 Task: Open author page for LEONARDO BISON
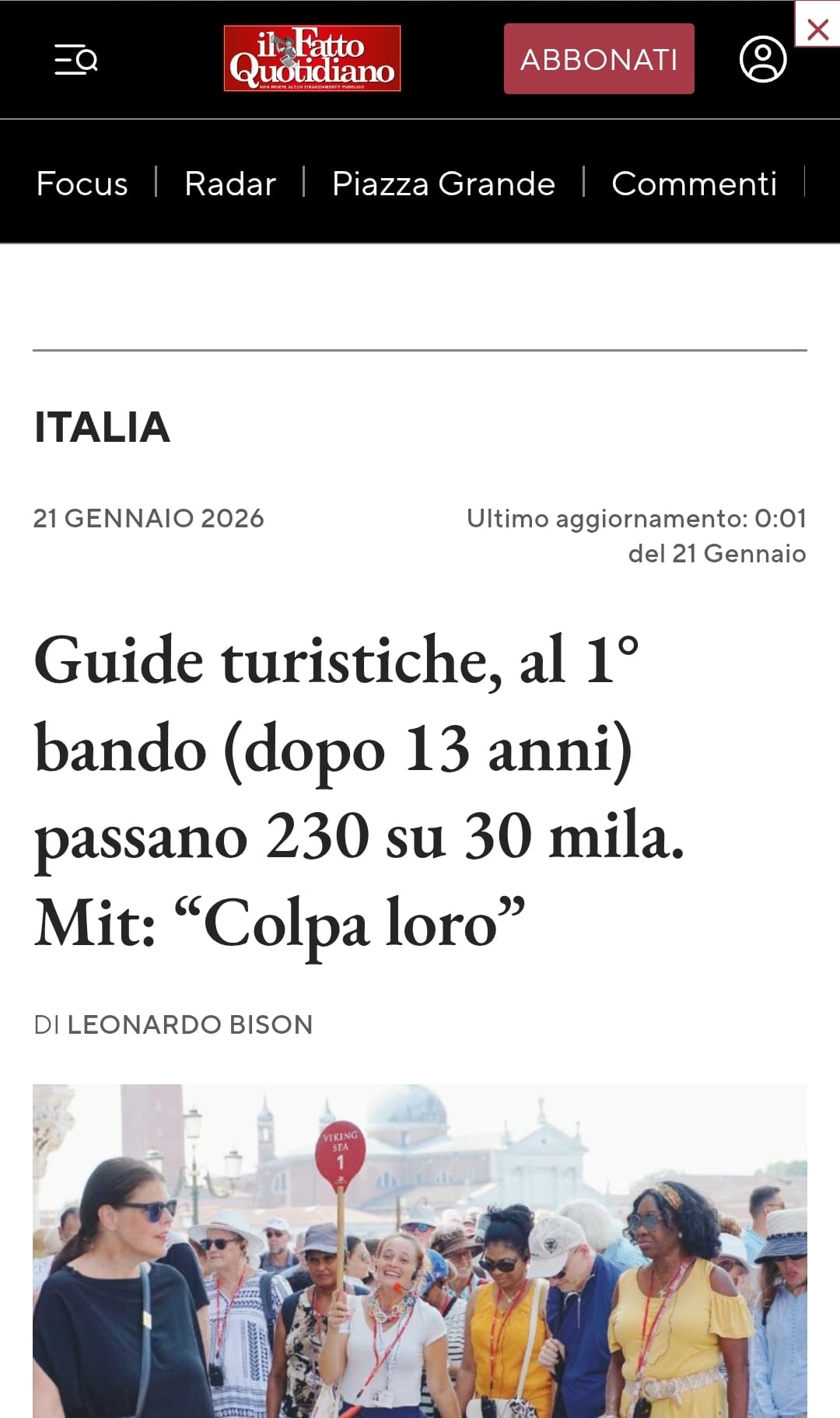point(189,1024)
